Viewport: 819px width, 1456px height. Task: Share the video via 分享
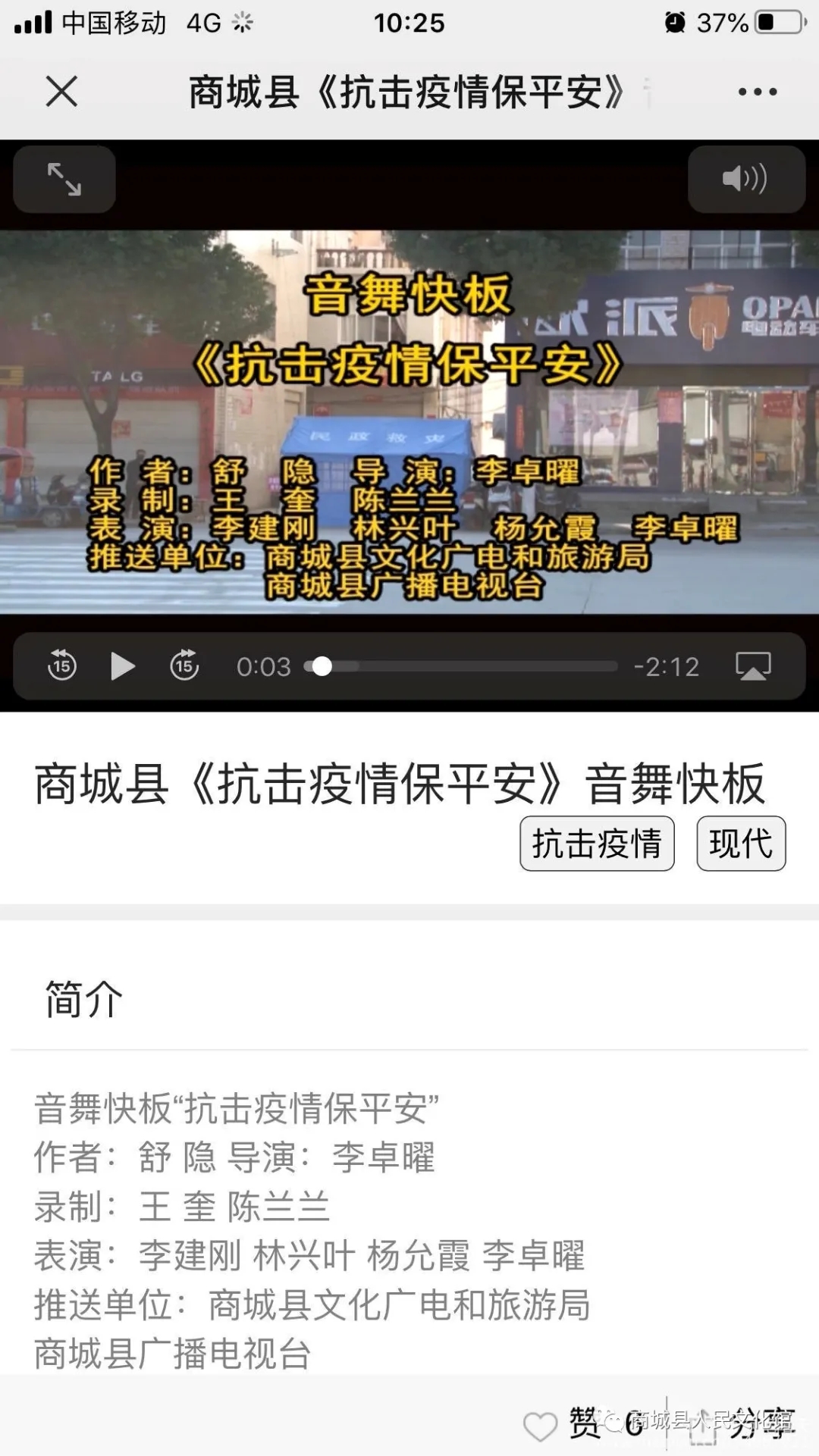tap(747, 1424)
